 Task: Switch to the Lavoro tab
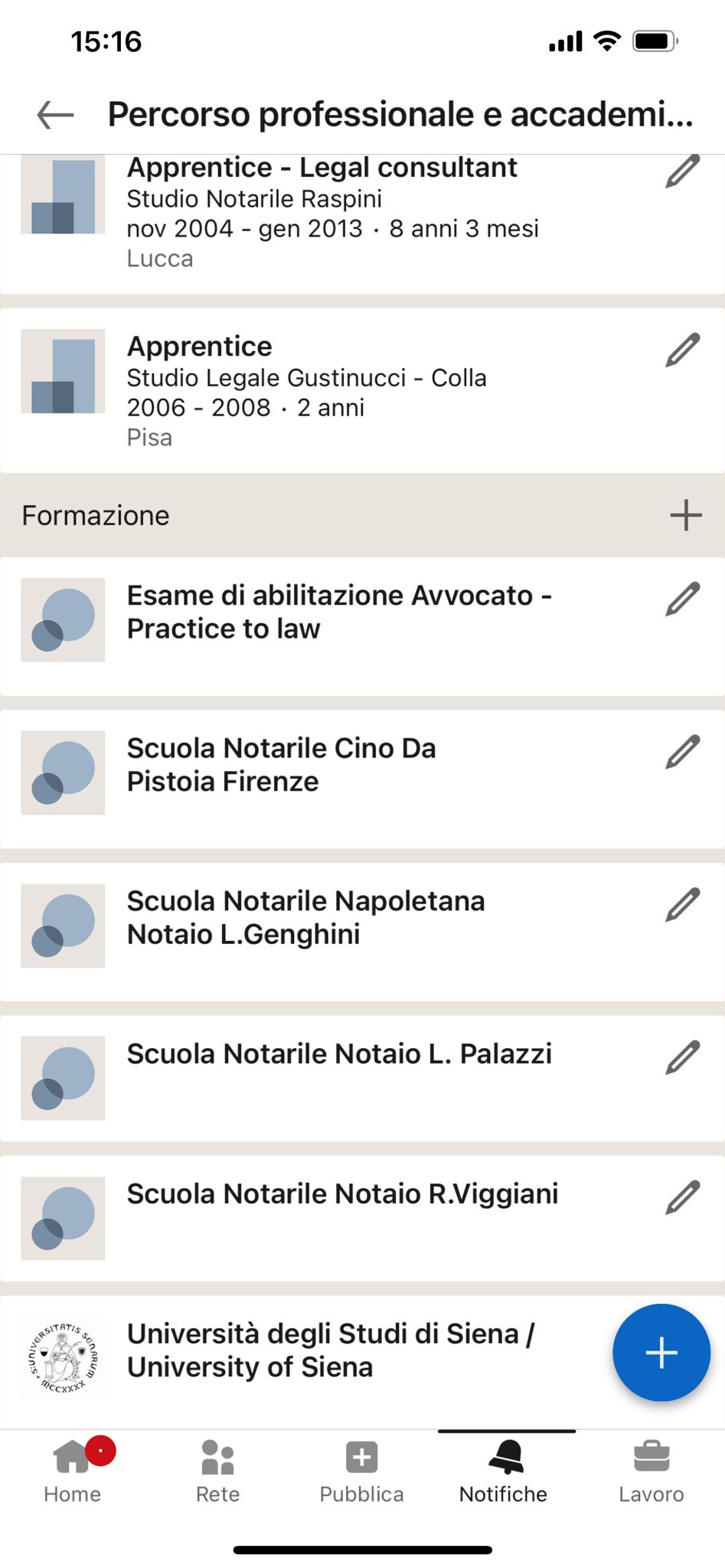[652, 1470]
